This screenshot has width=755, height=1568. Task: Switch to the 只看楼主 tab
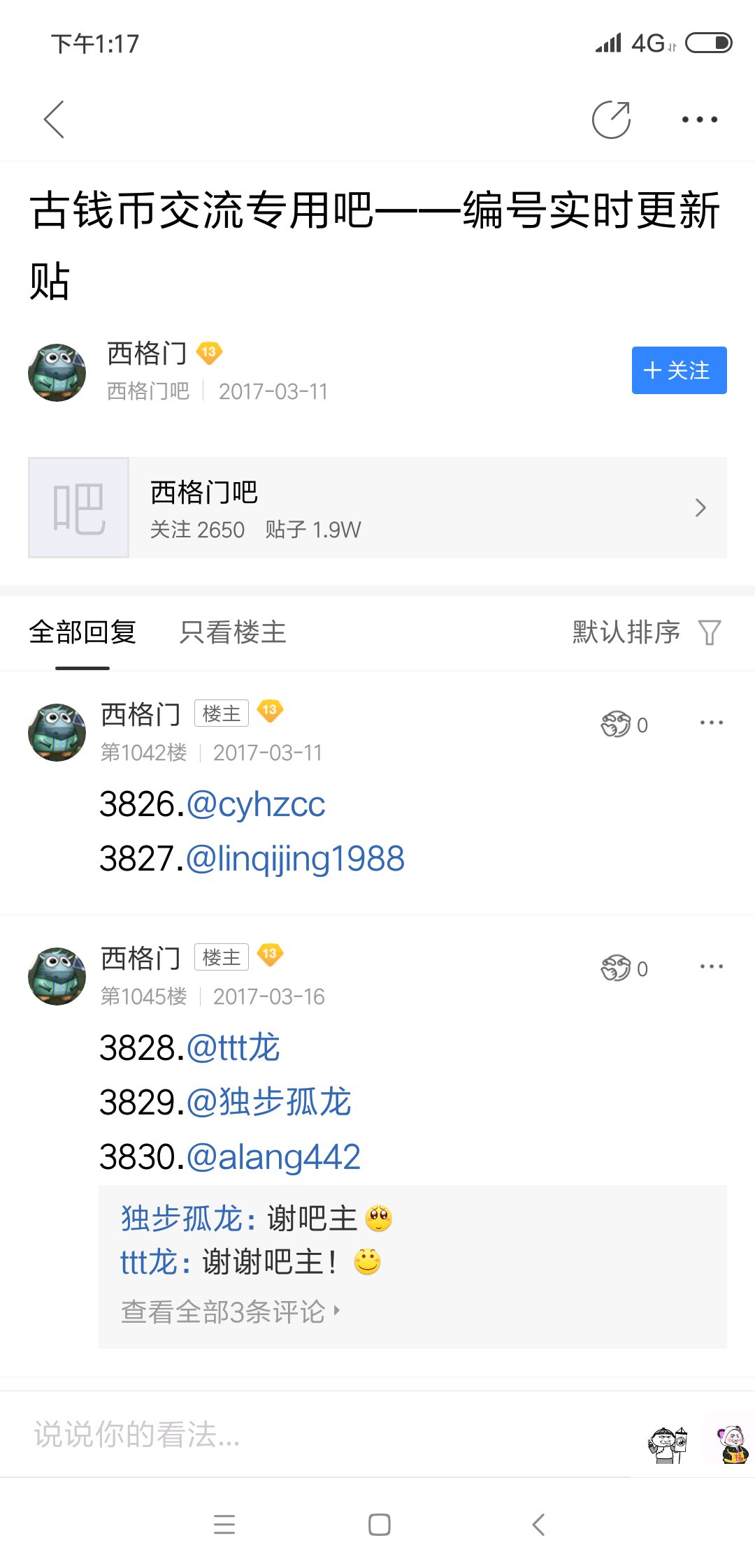[x=233, y=632]
